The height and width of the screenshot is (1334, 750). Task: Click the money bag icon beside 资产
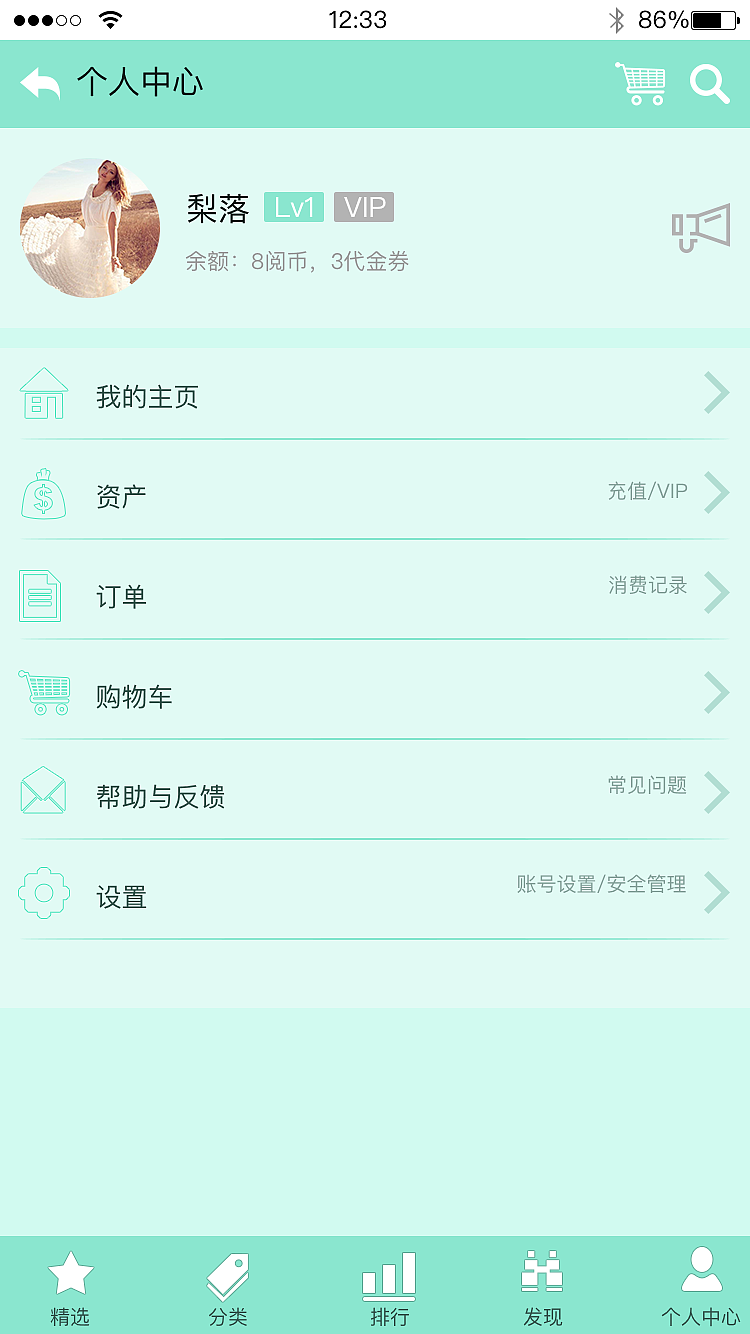coord(42,493)
